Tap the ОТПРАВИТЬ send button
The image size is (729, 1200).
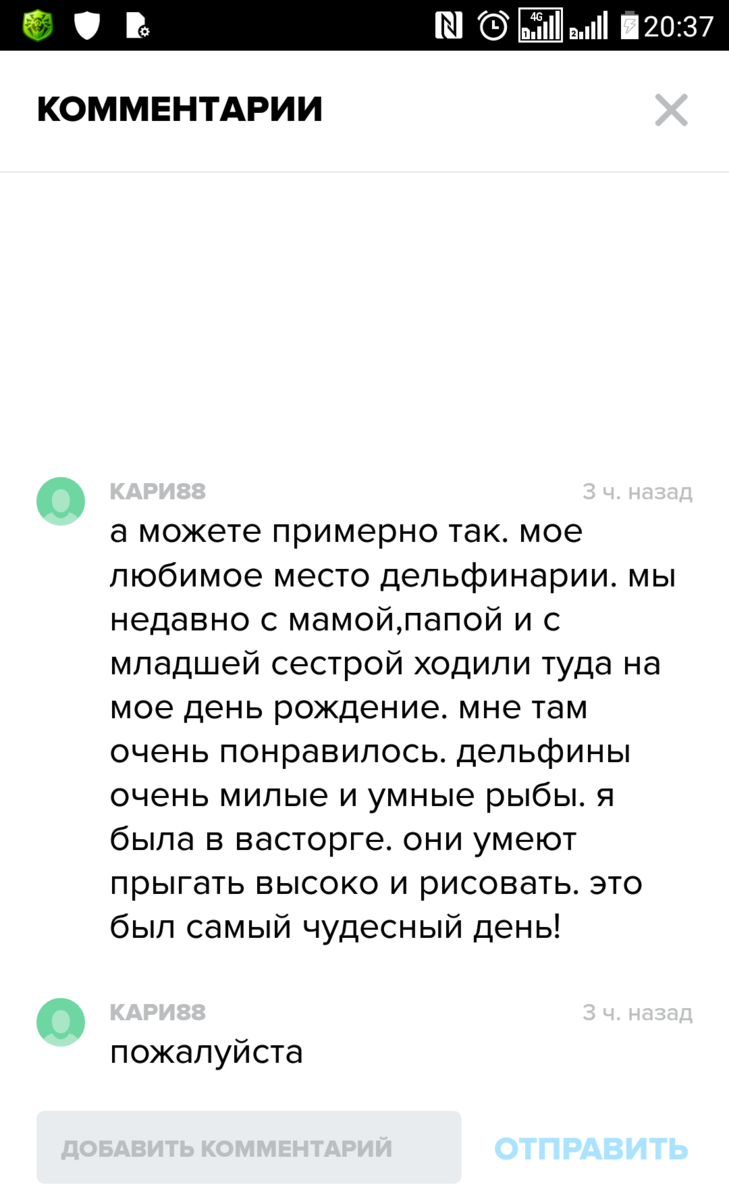point(591,1148)
